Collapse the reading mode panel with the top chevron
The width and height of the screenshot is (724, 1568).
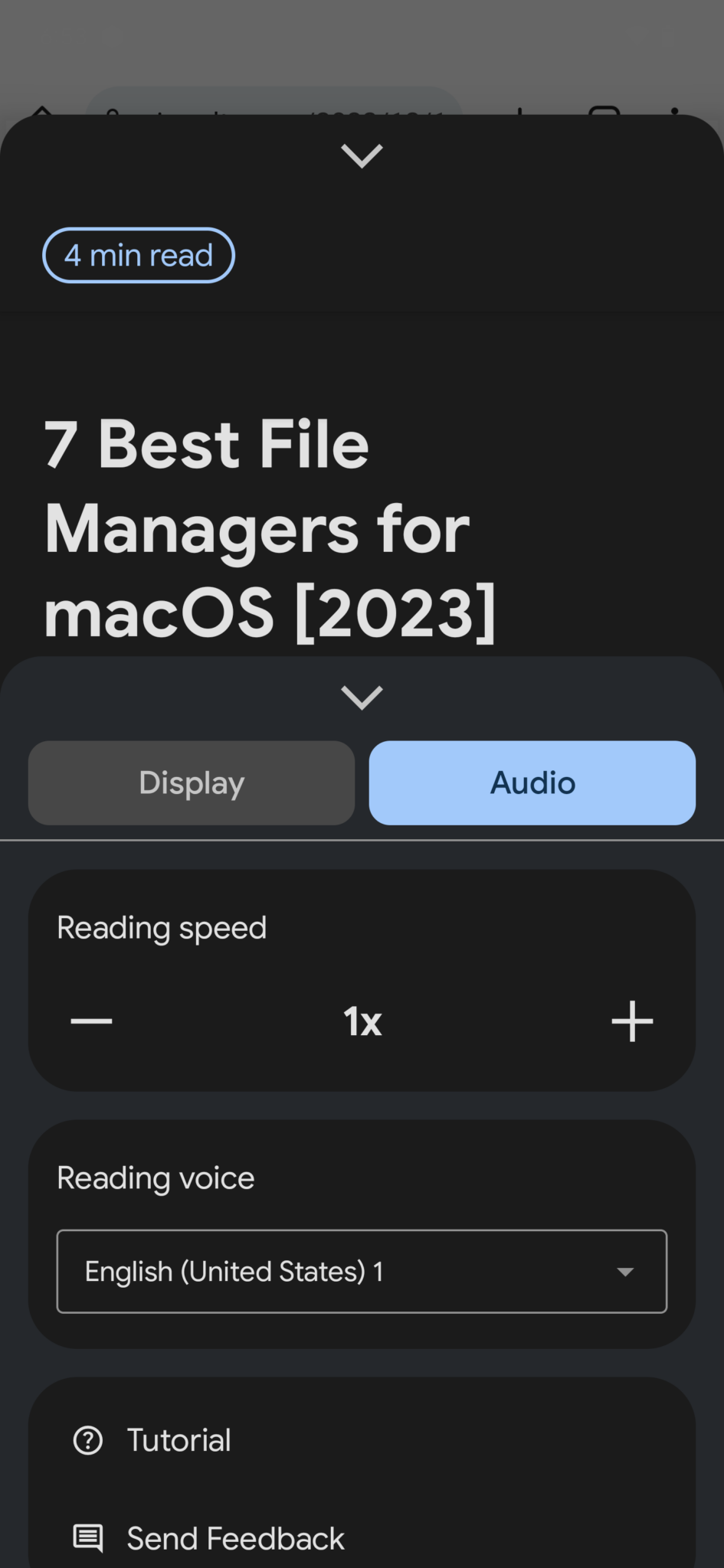click(362, 155)
